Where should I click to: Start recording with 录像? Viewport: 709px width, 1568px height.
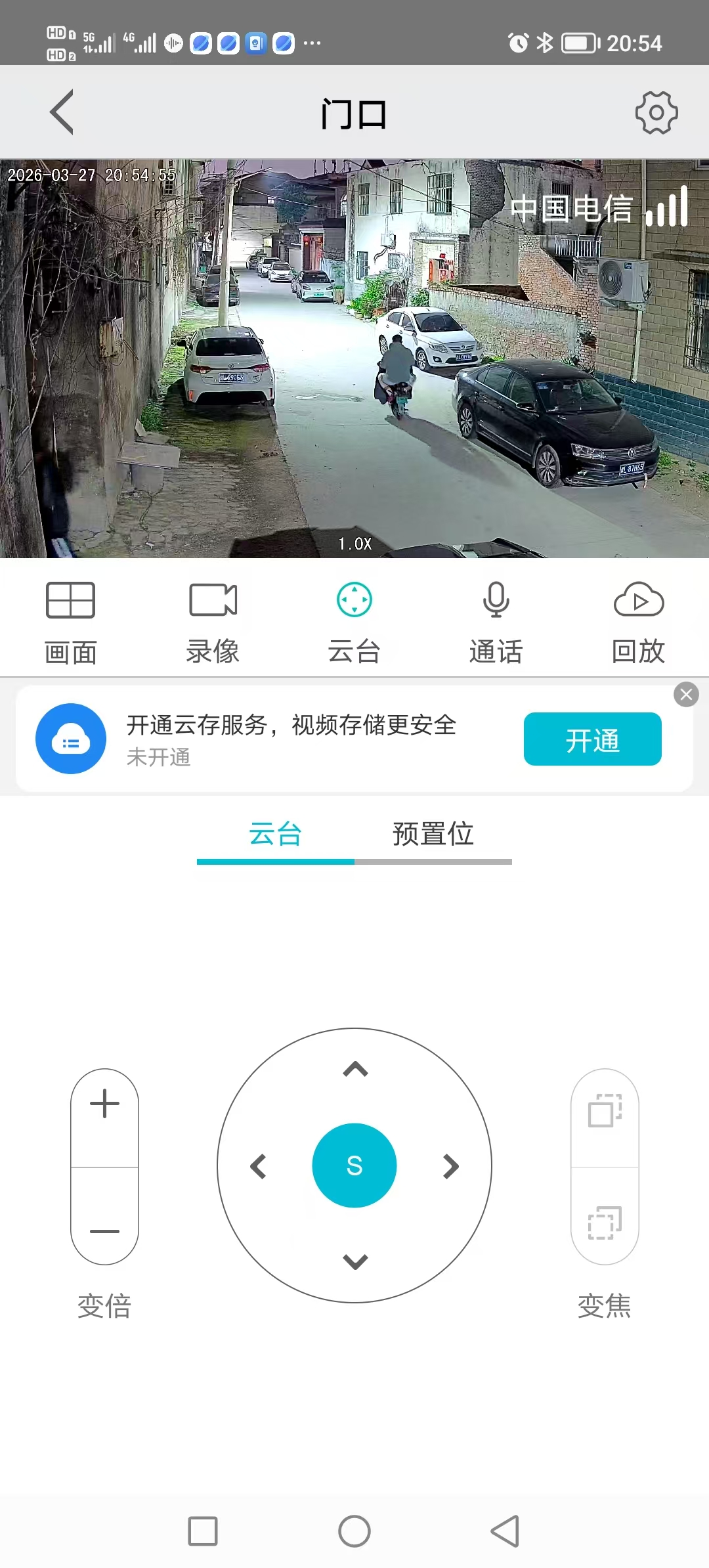click(x=213, y=621)
